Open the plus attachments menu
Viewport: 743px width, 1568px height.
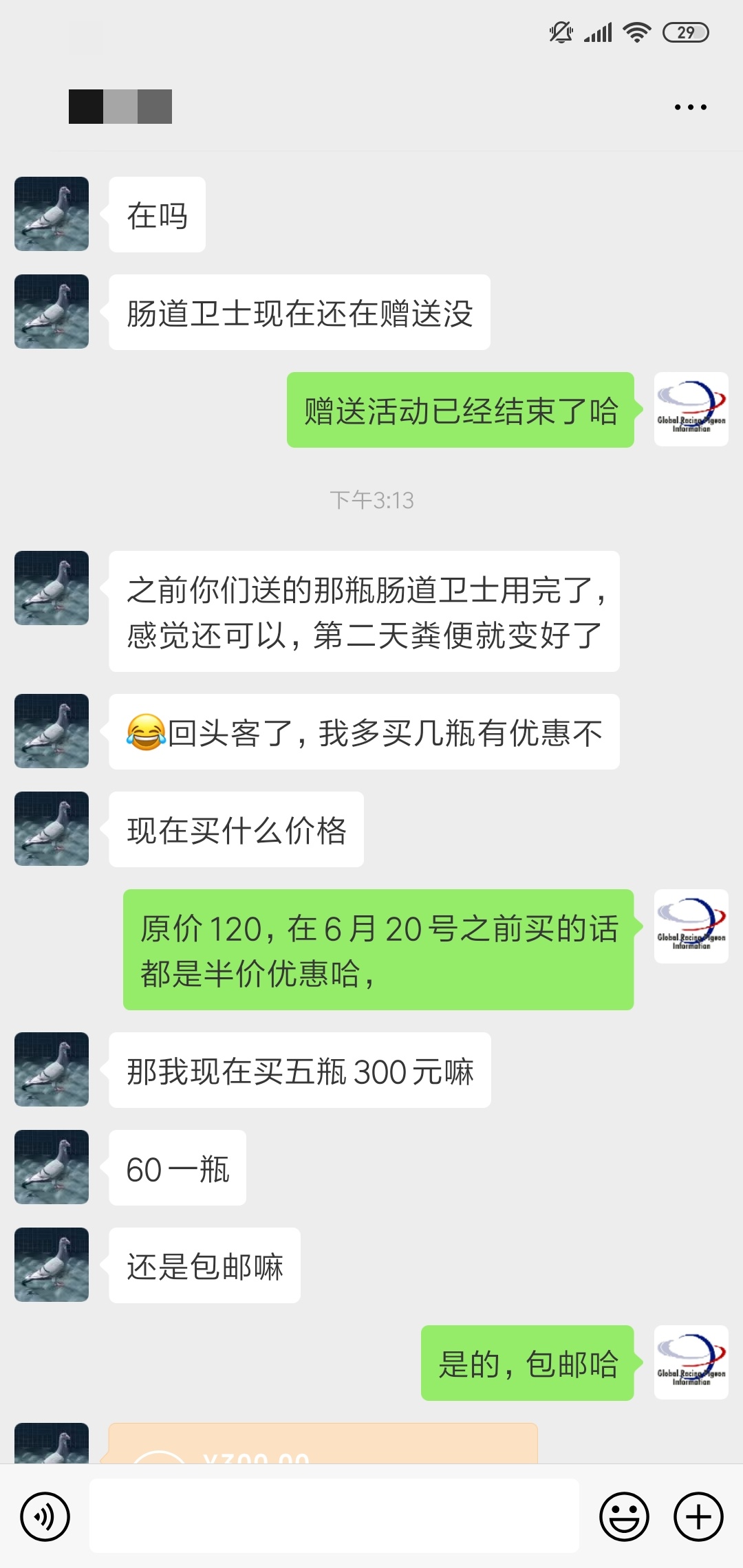pos(698,1516)
